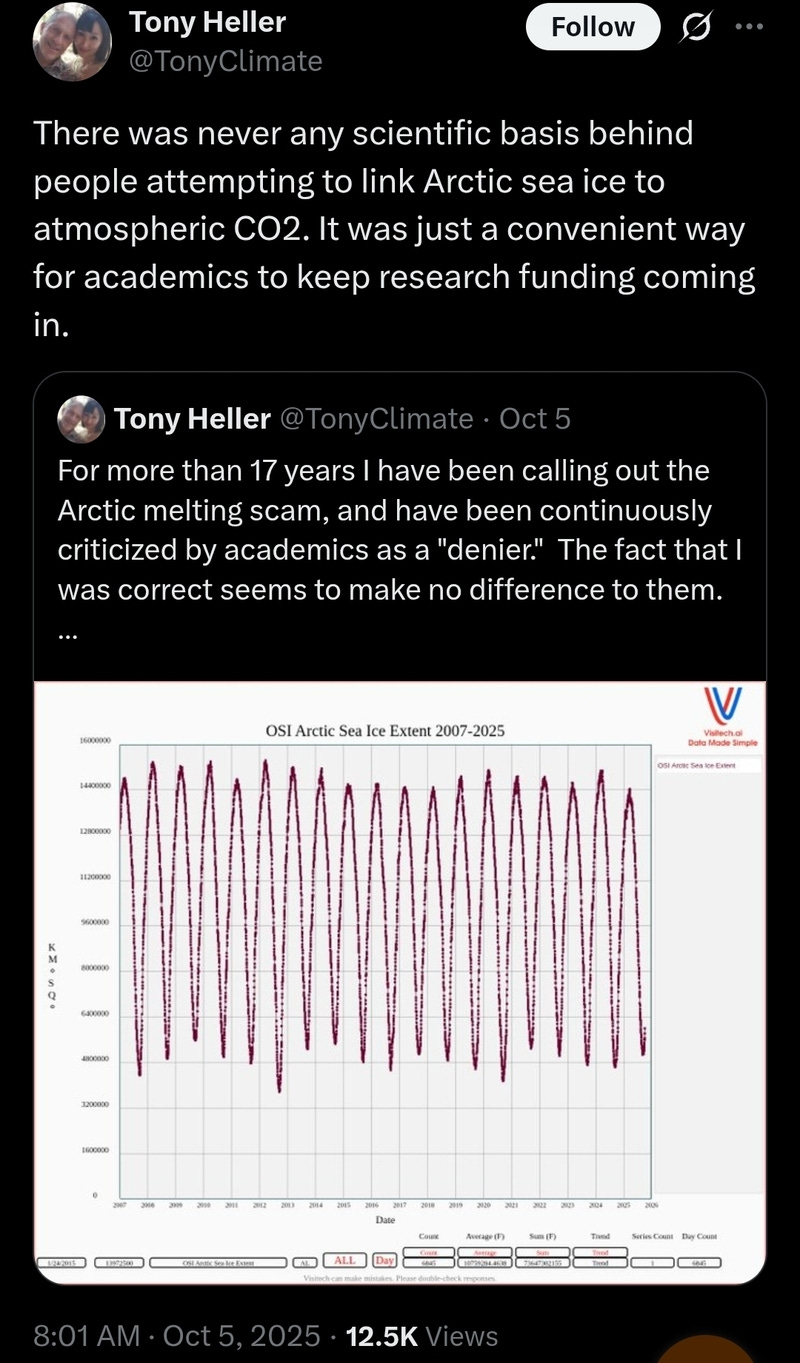800x1363 pixels.
Task: View the 12.5K Views analytics
Action: pyautogui.click(x=421, y=1335)
